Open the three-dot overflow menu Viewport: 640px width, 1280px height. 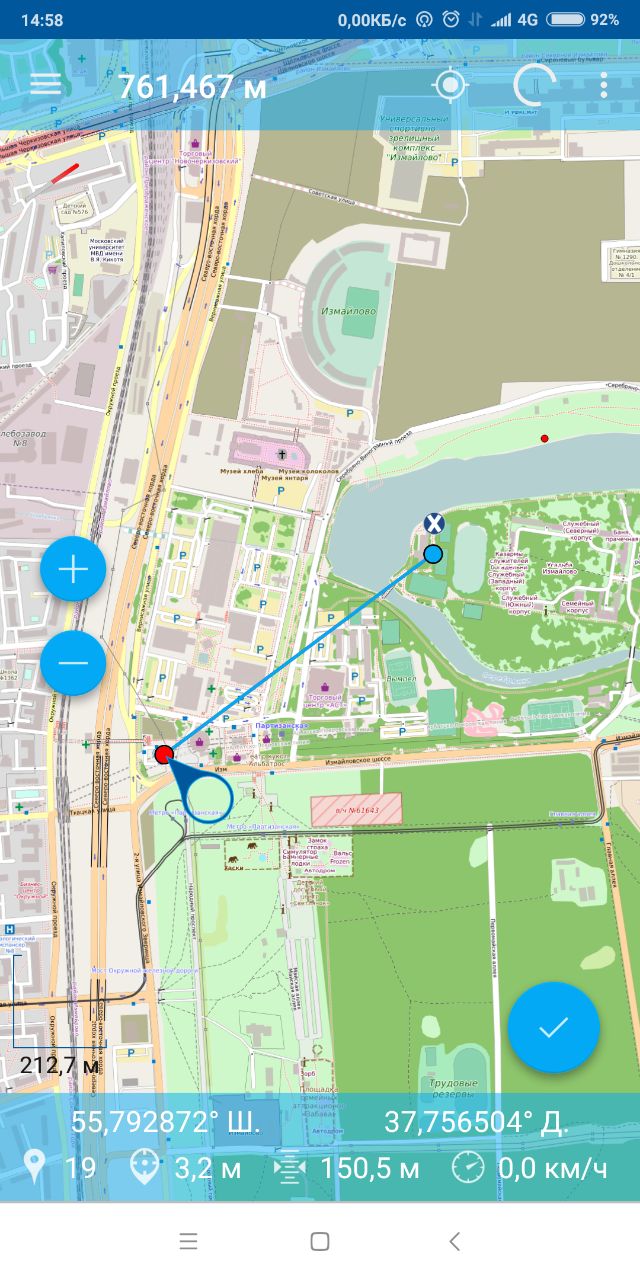pyautogui.click(x=604, y=85)
